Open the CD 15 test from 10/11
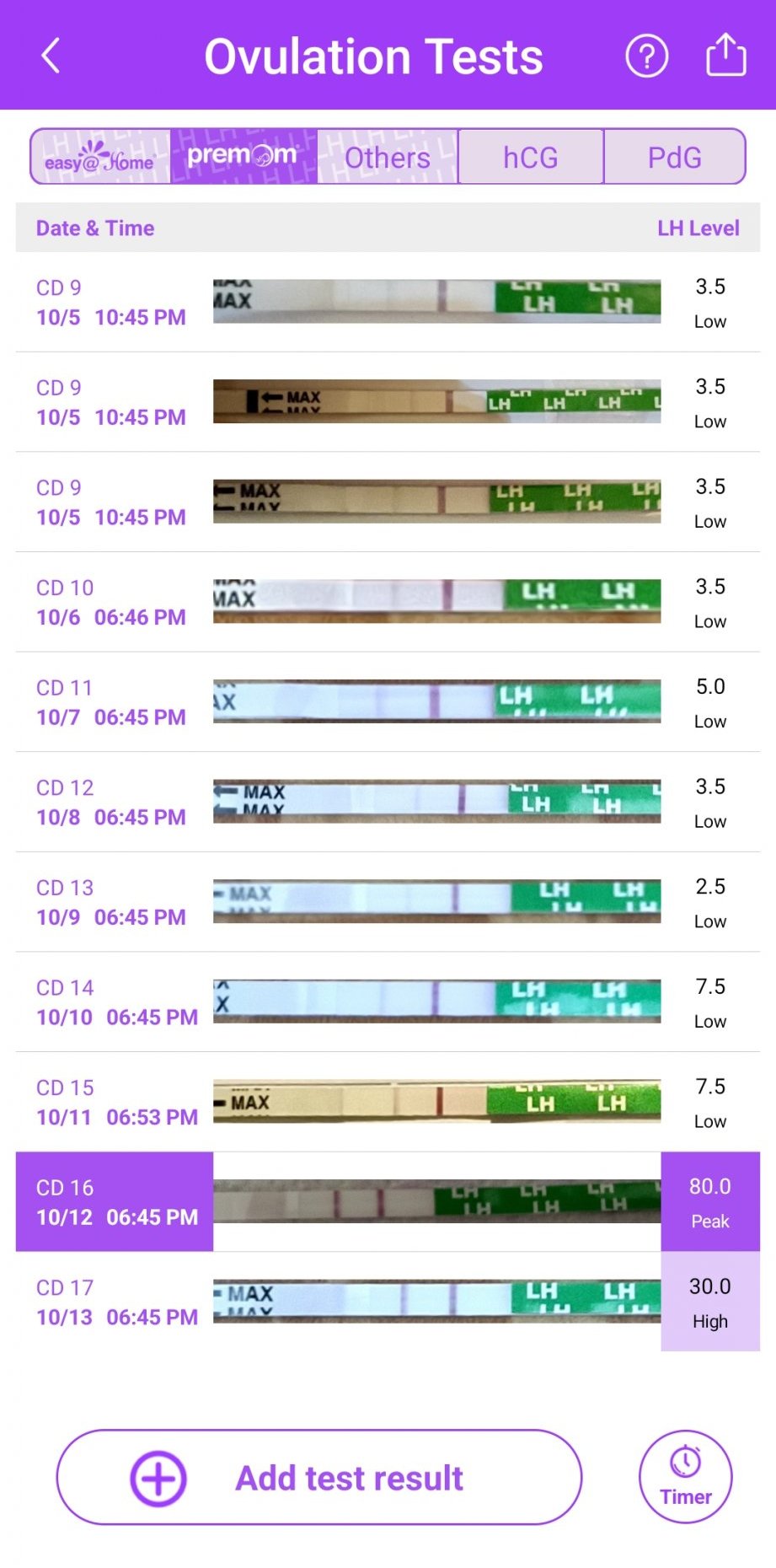The height and width of the screenshot is (1568, 776). point(388,1102)
